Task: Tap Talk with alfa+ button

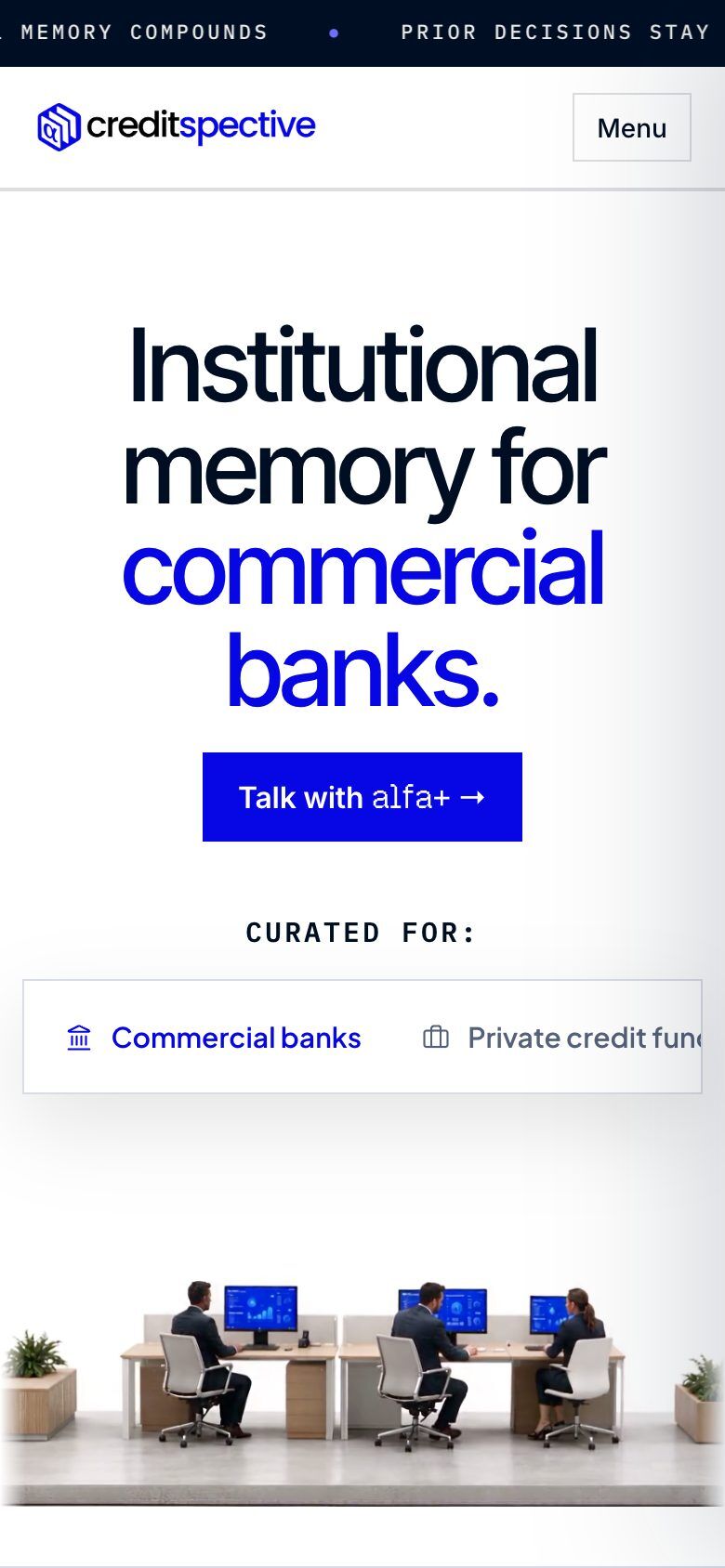Action: coord(362,797)
